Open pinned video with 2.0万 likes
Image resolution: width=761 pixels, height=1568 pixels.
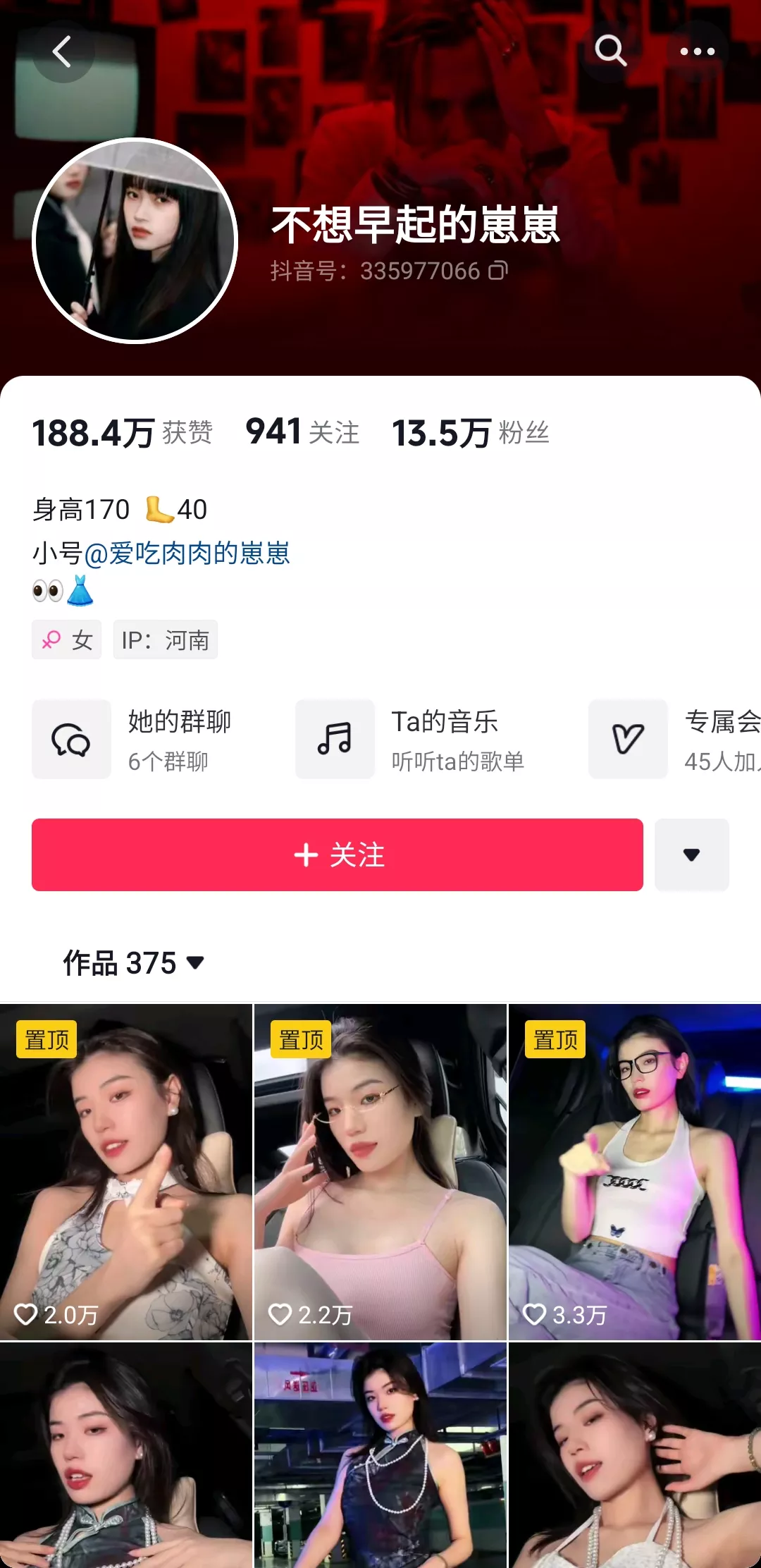point(126,1172)
